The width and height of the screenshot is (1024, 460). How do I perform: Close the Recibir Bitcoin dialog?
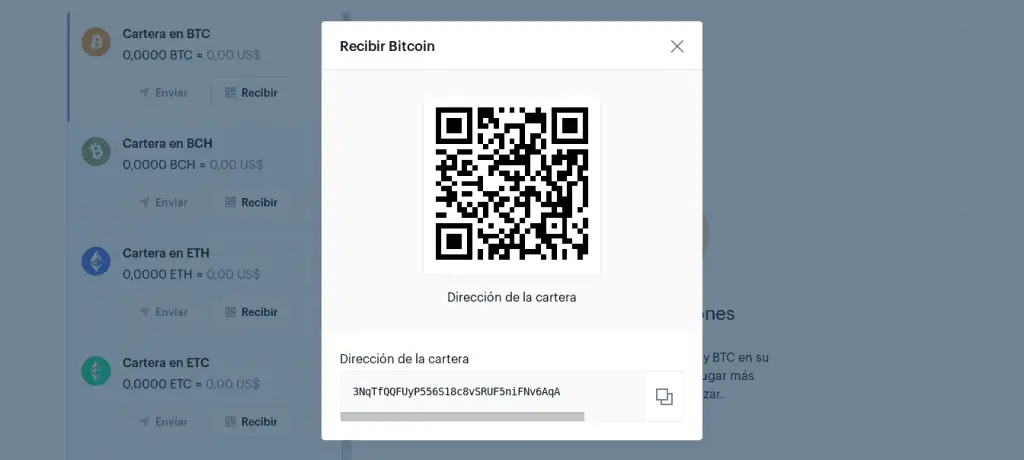tap(677, 46)
